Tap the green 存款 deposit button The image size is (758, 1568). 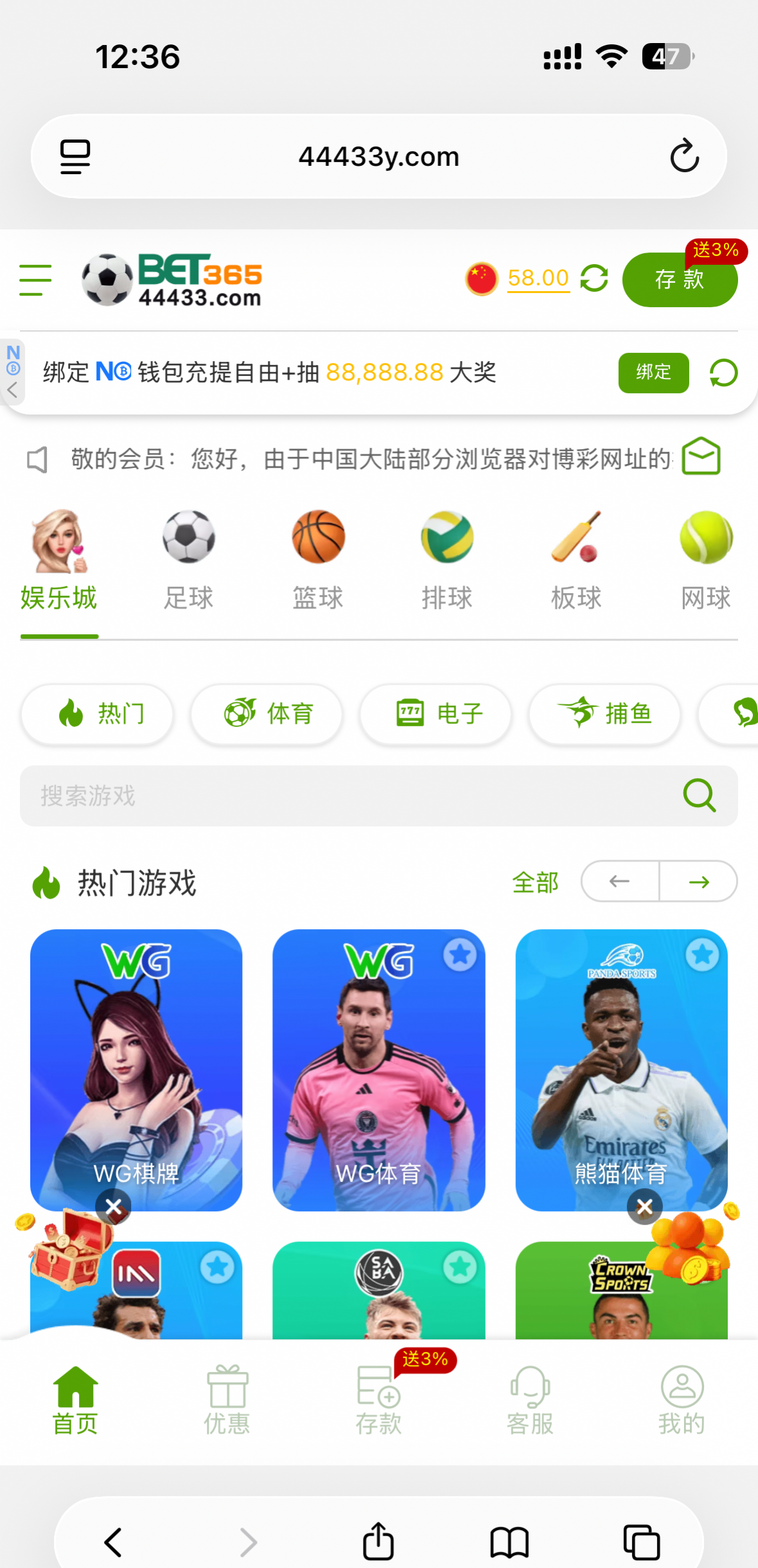pos(679,280)
